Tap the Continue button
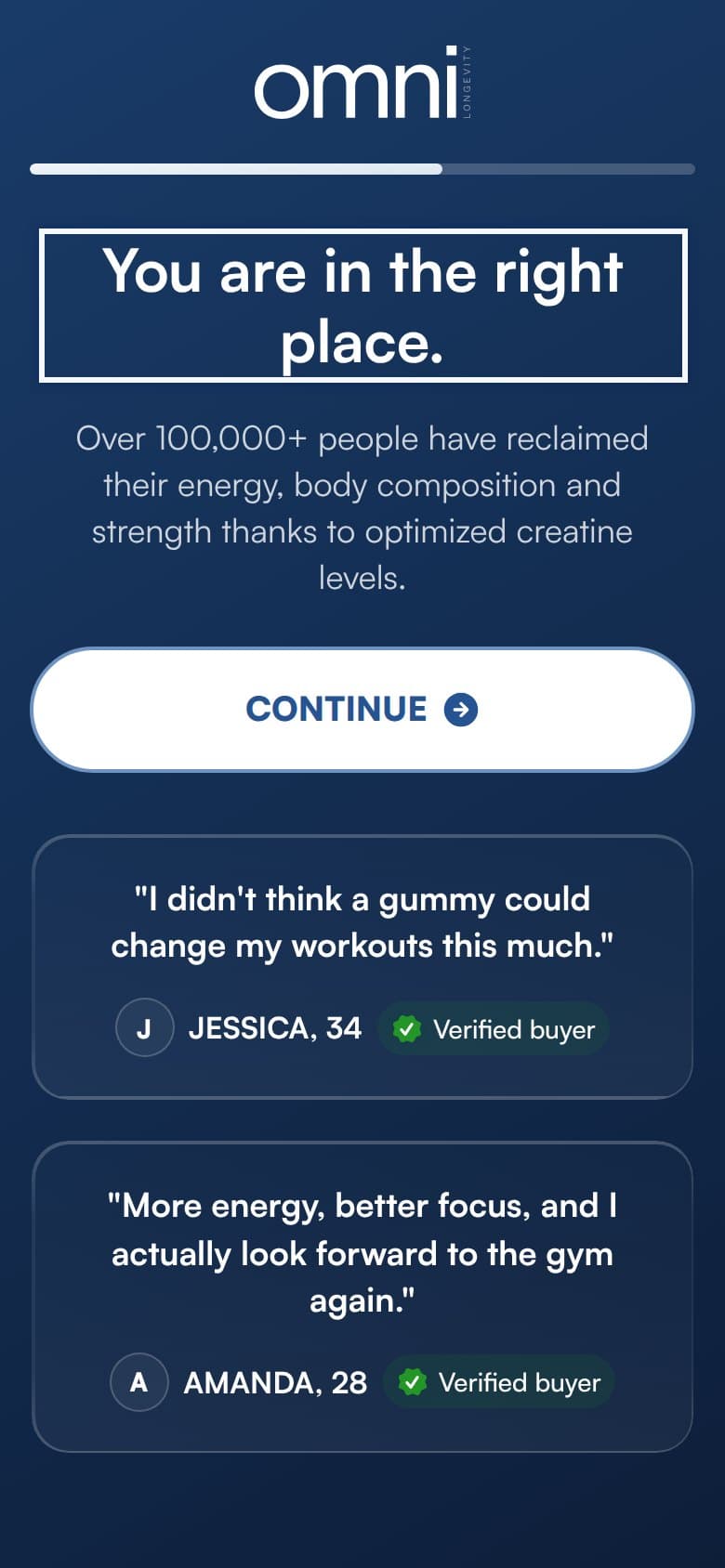Screen dimensions: 725x1568 (362, 710)
